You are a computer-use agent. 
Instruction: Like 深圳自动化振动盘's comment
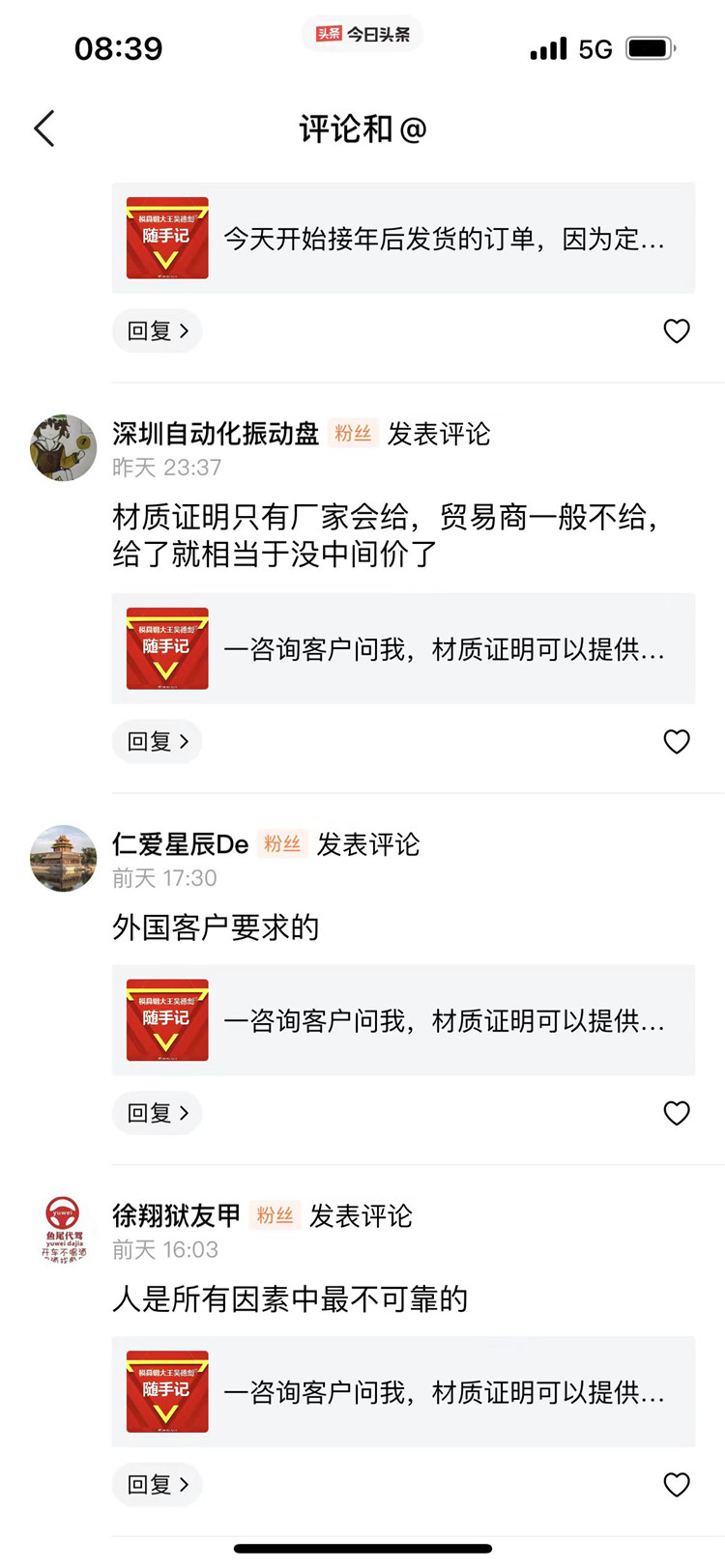677,742
